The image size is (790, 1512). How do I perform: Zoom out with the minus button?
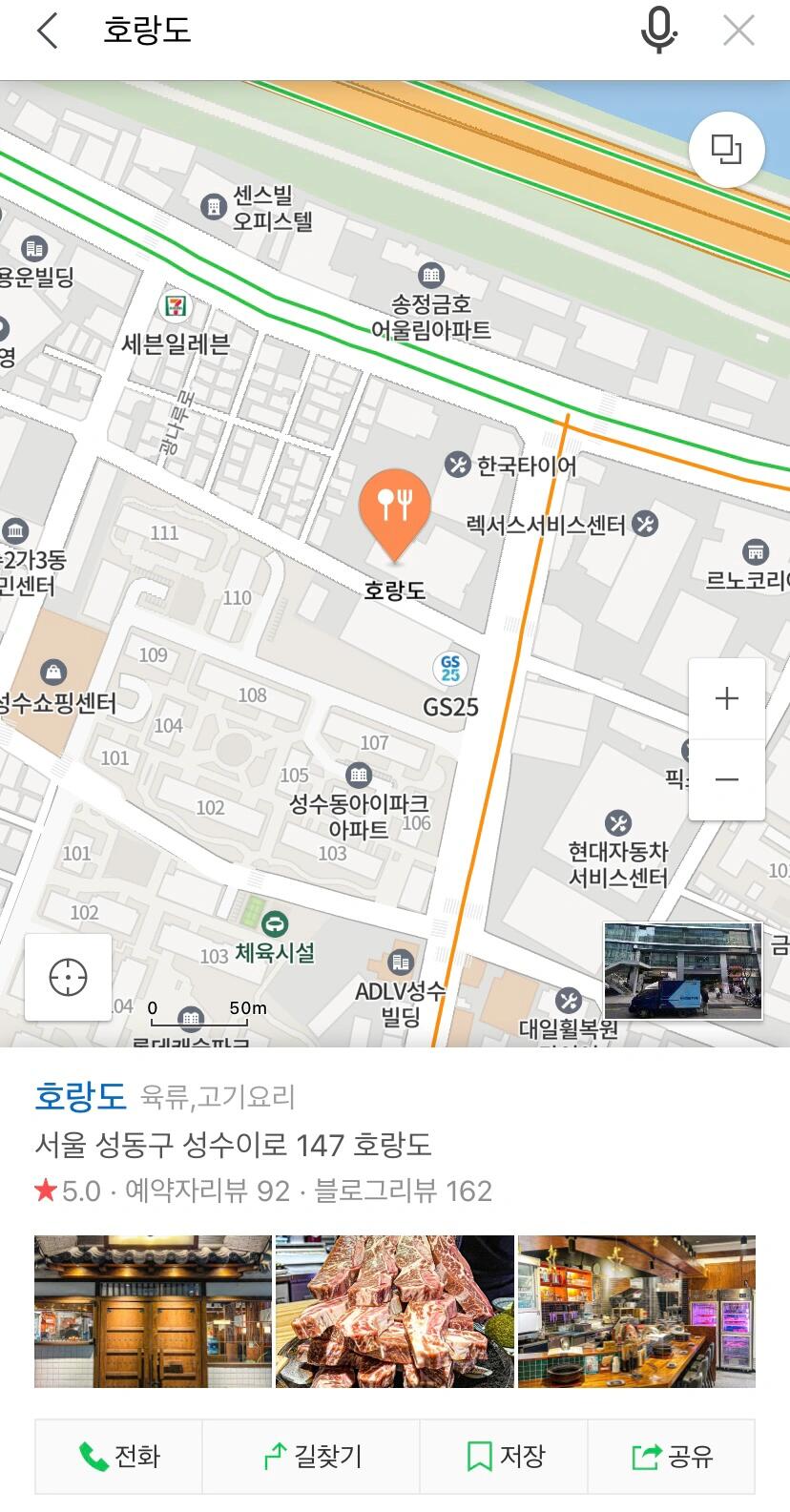pyautogui.click(x=726, y=779)
